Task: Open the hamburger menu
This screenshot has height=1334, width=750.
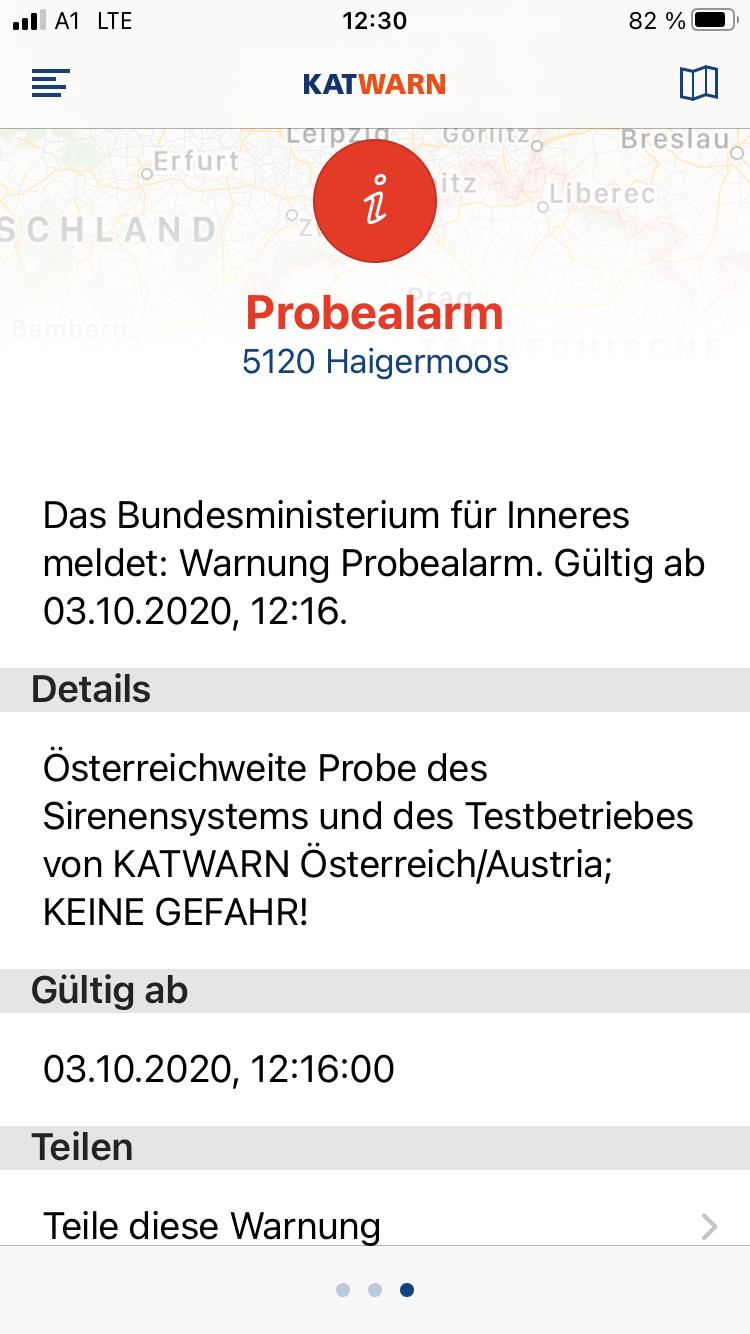Action: click(x=50, y=83)
